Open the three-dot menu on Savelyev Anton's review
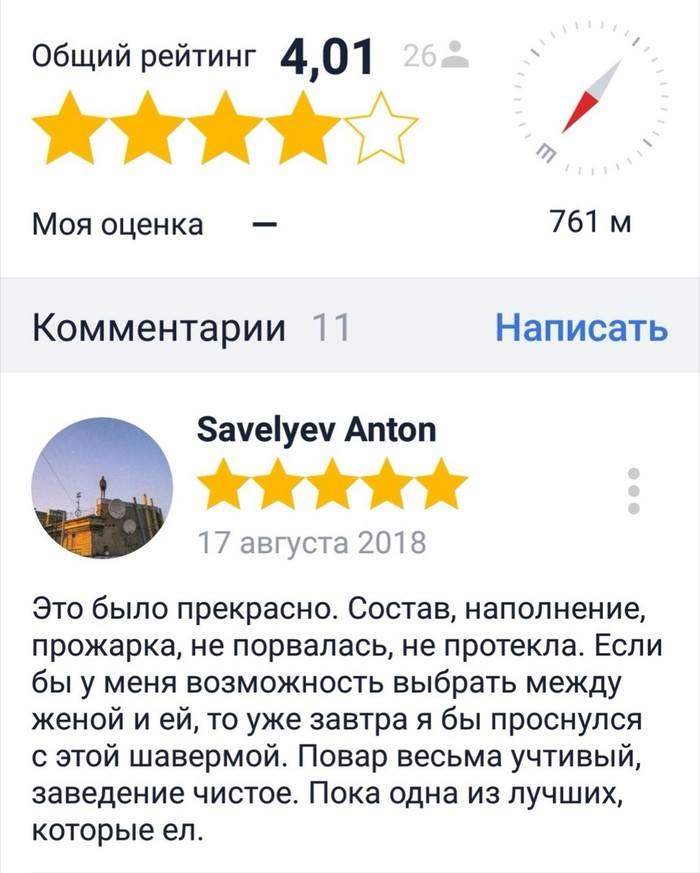The image size is (700, 873). click(632, 490)
